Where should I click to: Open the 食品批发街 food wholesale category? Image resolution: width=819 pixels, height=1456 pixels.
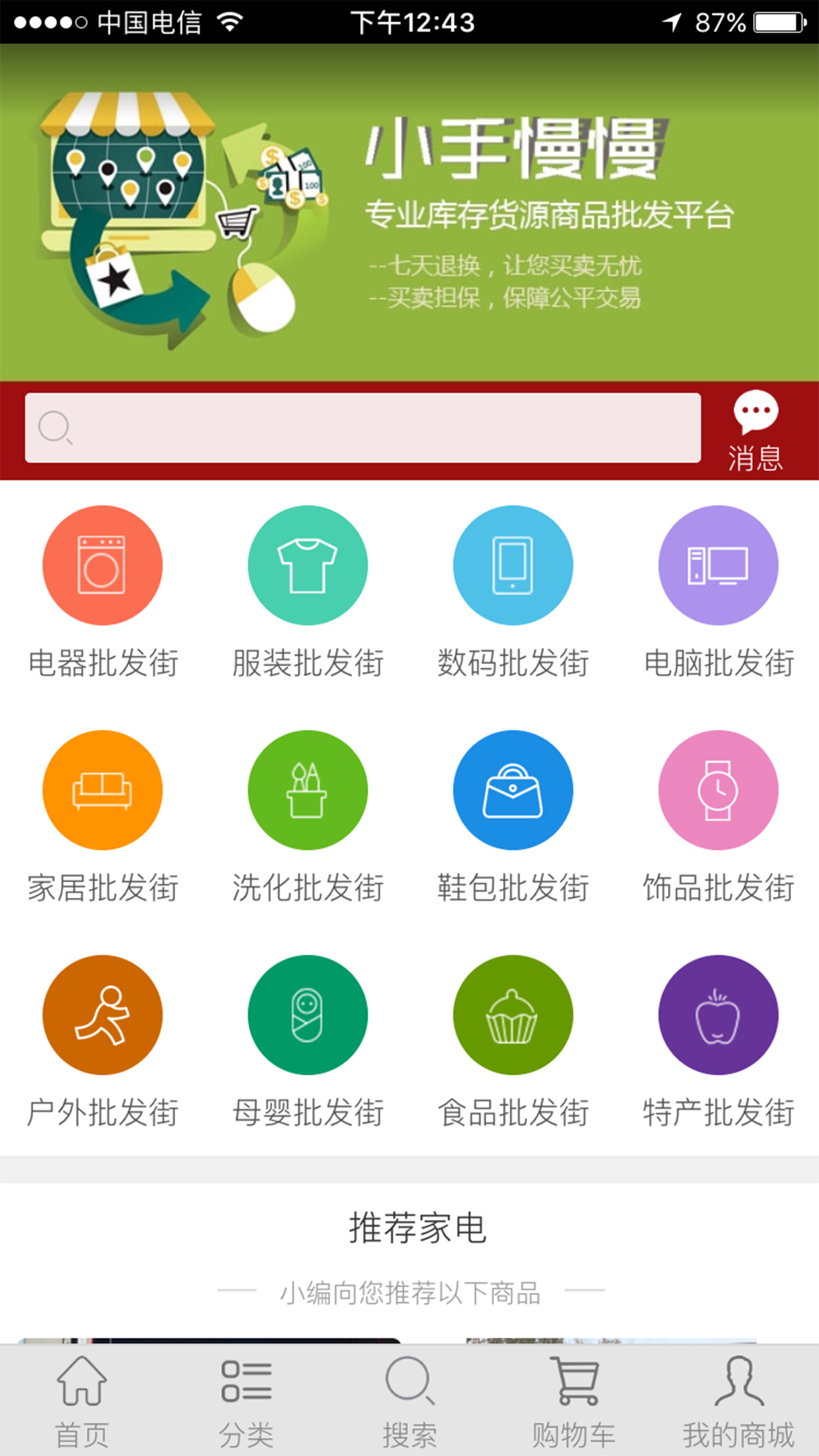point(513,1016)
